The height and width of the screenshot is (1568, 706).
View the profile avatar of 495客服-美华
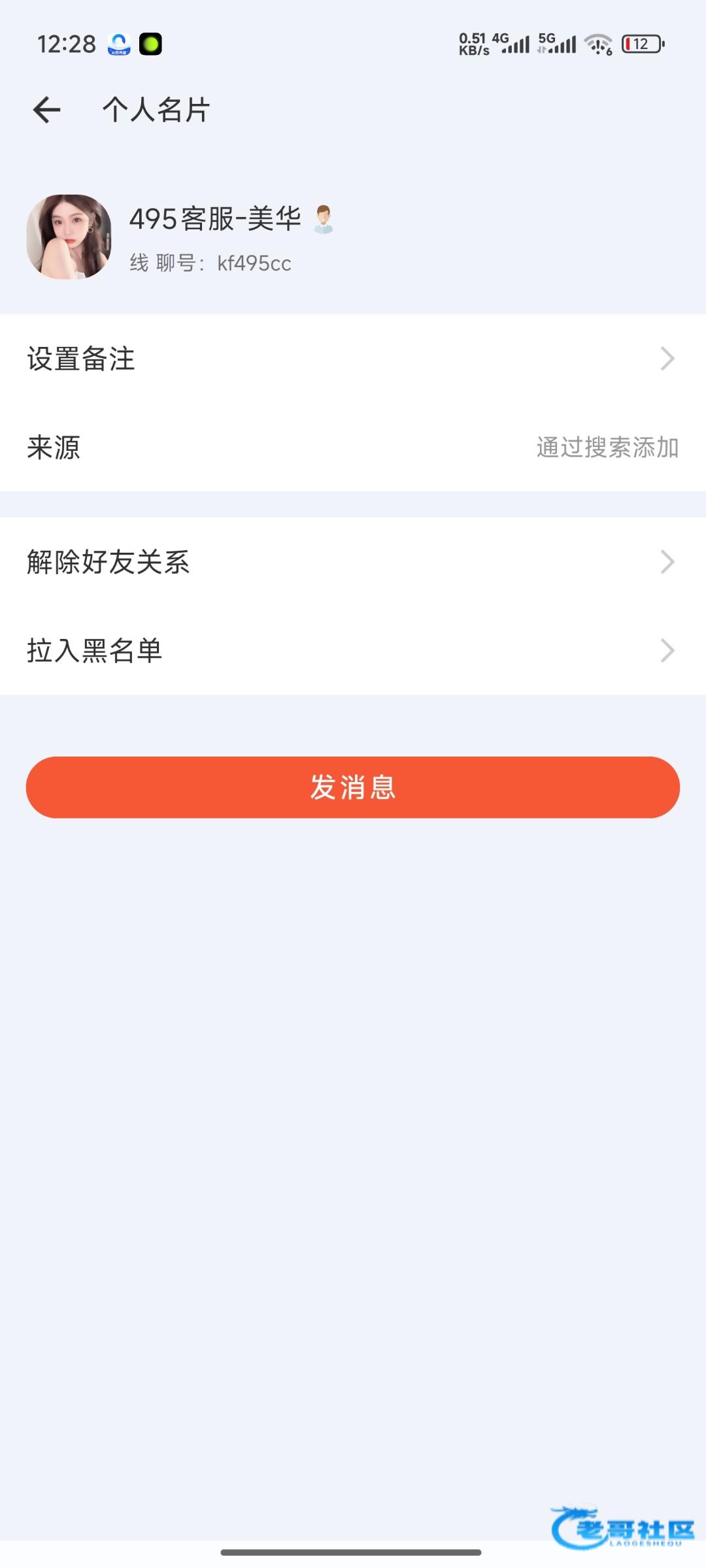point(69,237)
